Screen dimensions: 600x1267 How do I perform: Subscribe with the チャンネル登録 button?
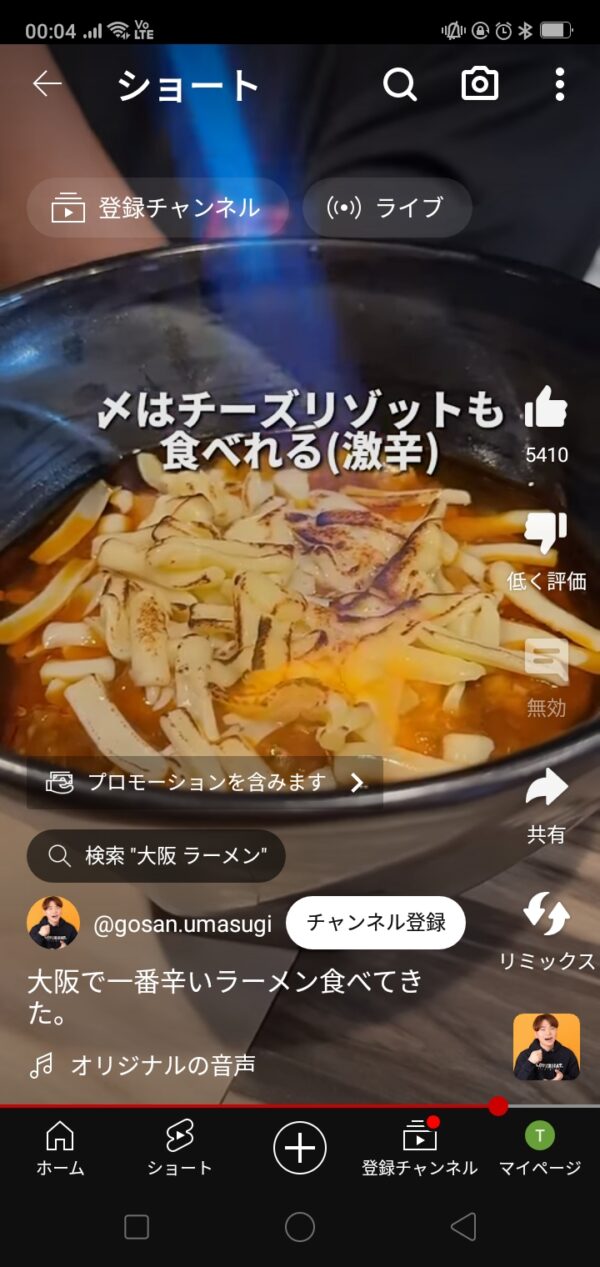click(x=376, y=922)
